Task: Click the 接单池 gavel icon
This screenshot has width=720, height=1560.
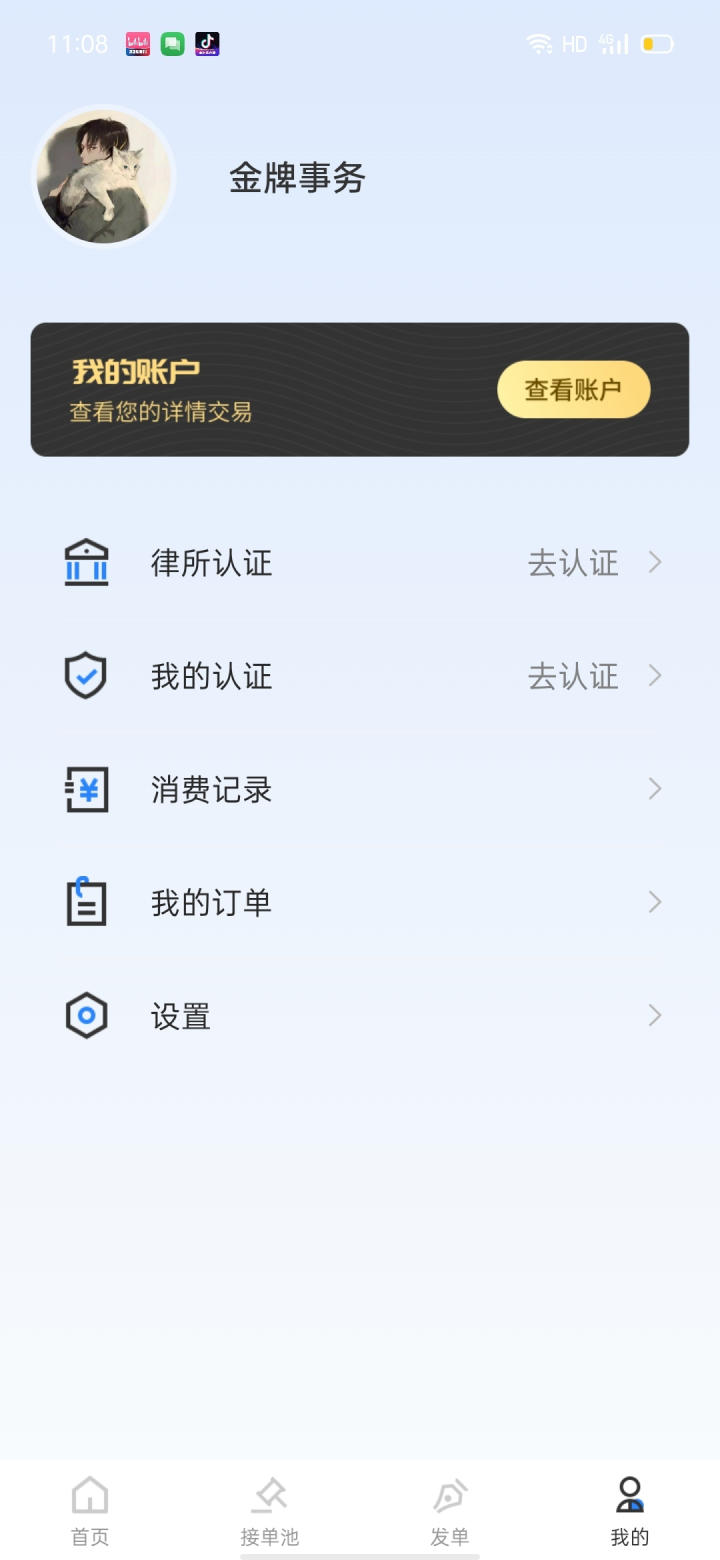Action: point(269,1494)
